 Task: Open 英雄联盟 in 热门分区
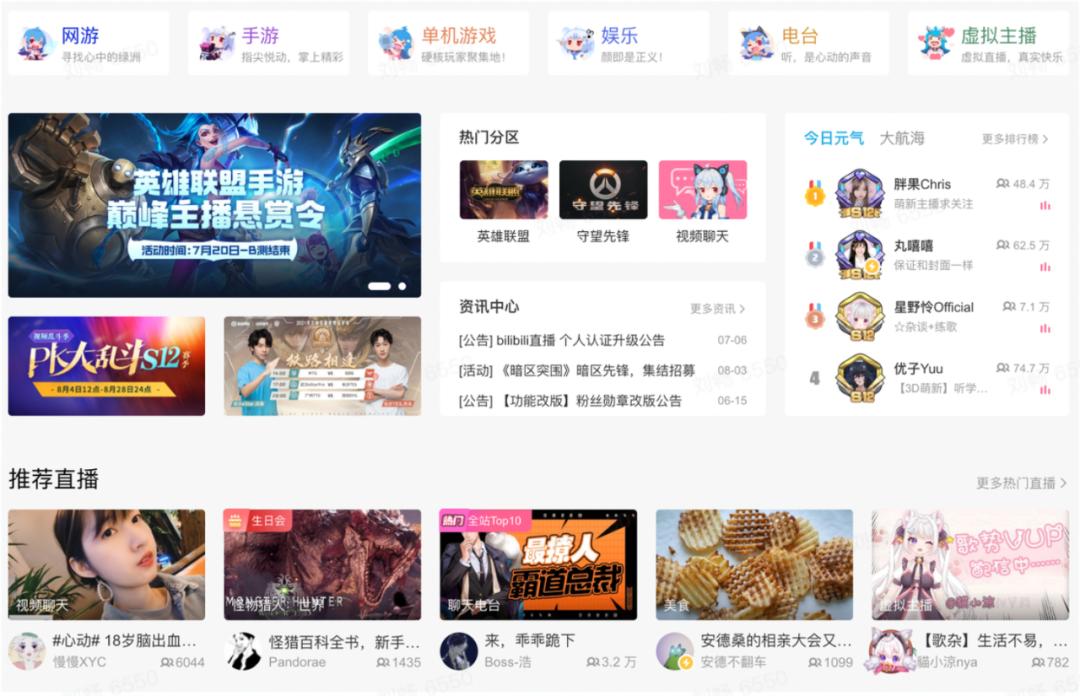point(503,201)
